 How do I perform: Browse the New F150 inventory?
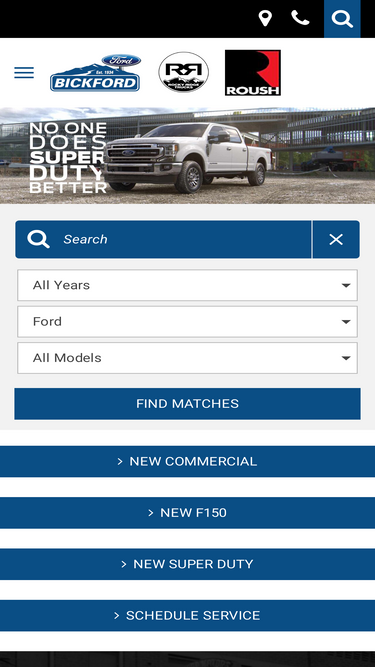(x=188, y=513)
